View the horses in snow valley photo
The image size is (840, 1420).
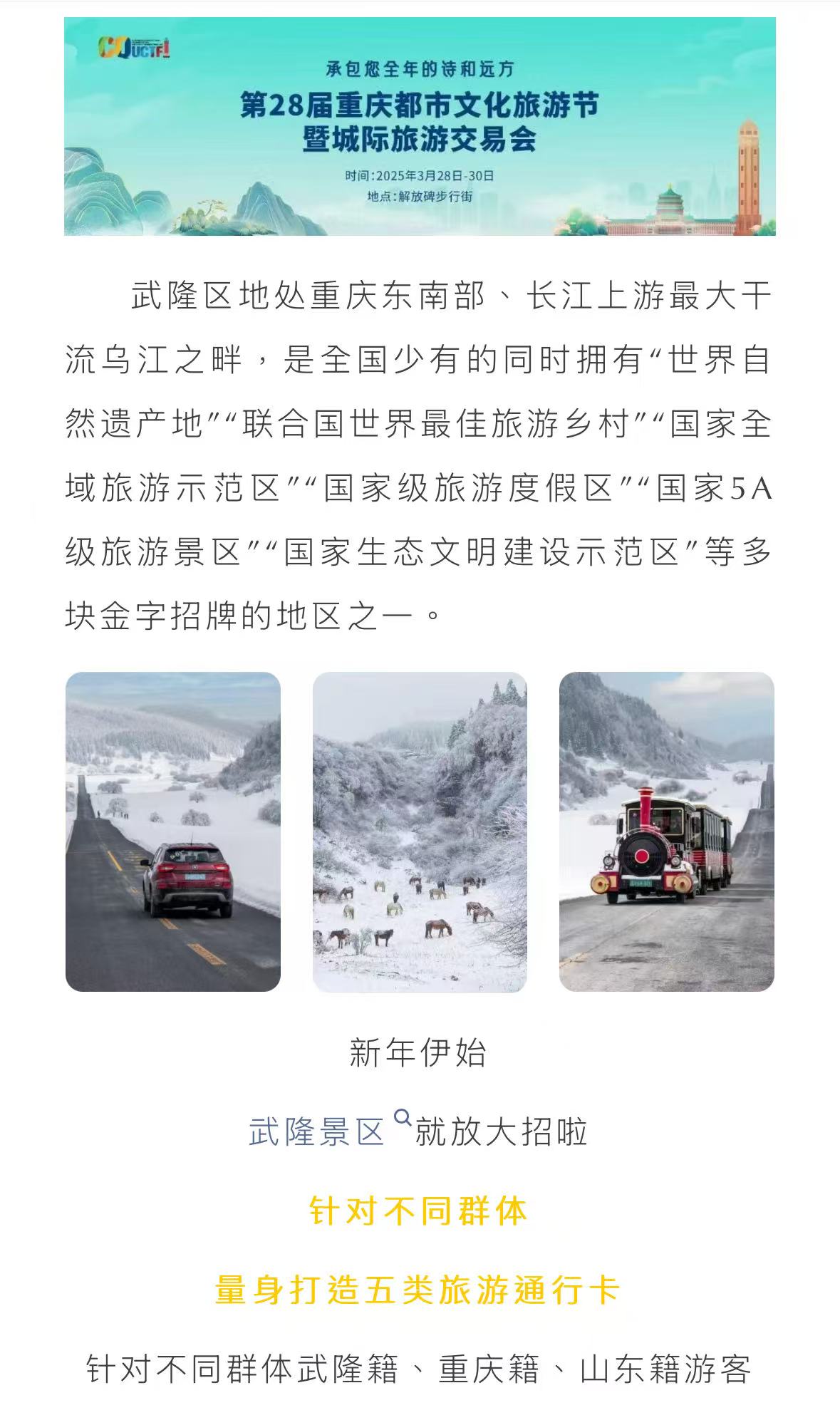coord(420,831)
